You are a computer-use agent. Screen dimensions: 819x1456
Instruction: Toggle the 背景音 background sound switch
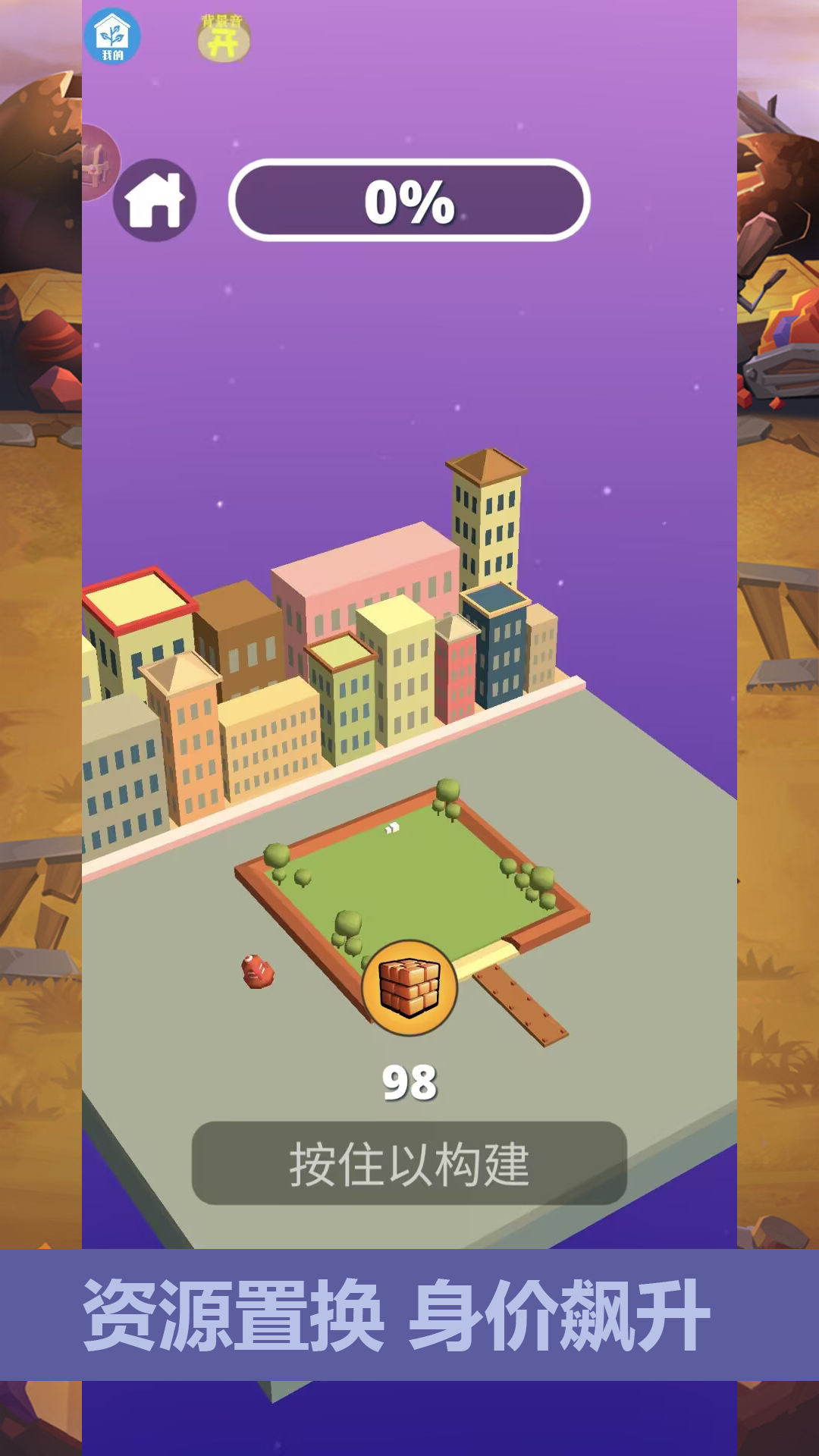(223, 39)
